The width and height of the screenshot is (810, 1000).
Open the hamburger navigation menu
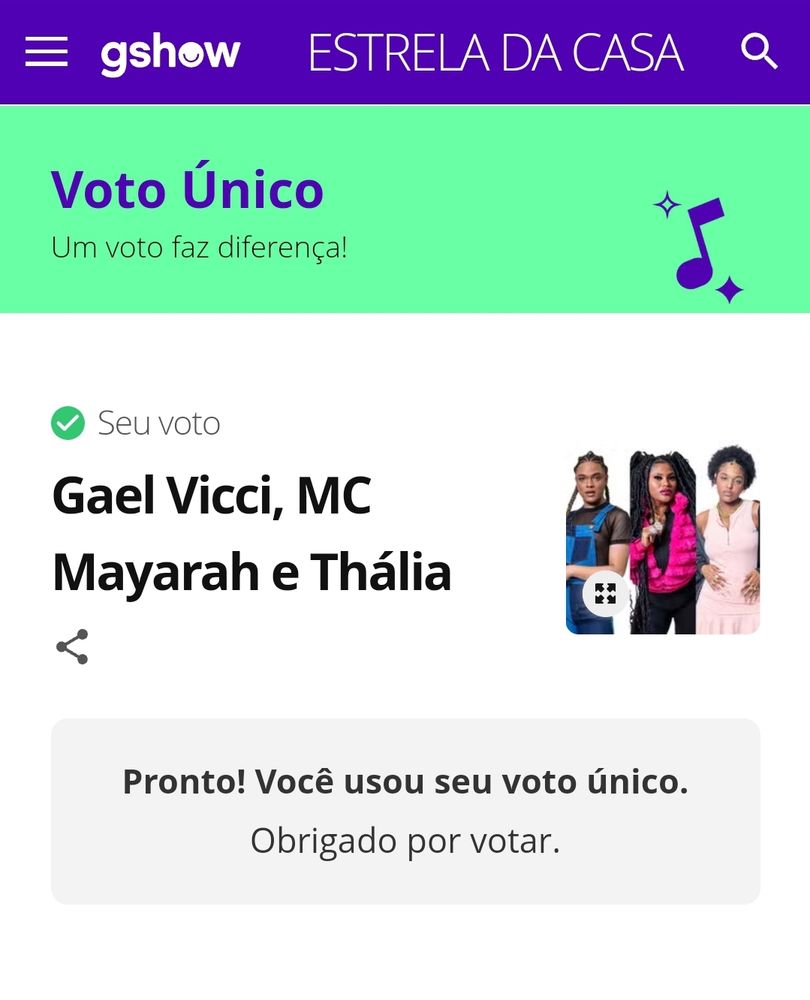click(x=46, y=52)
